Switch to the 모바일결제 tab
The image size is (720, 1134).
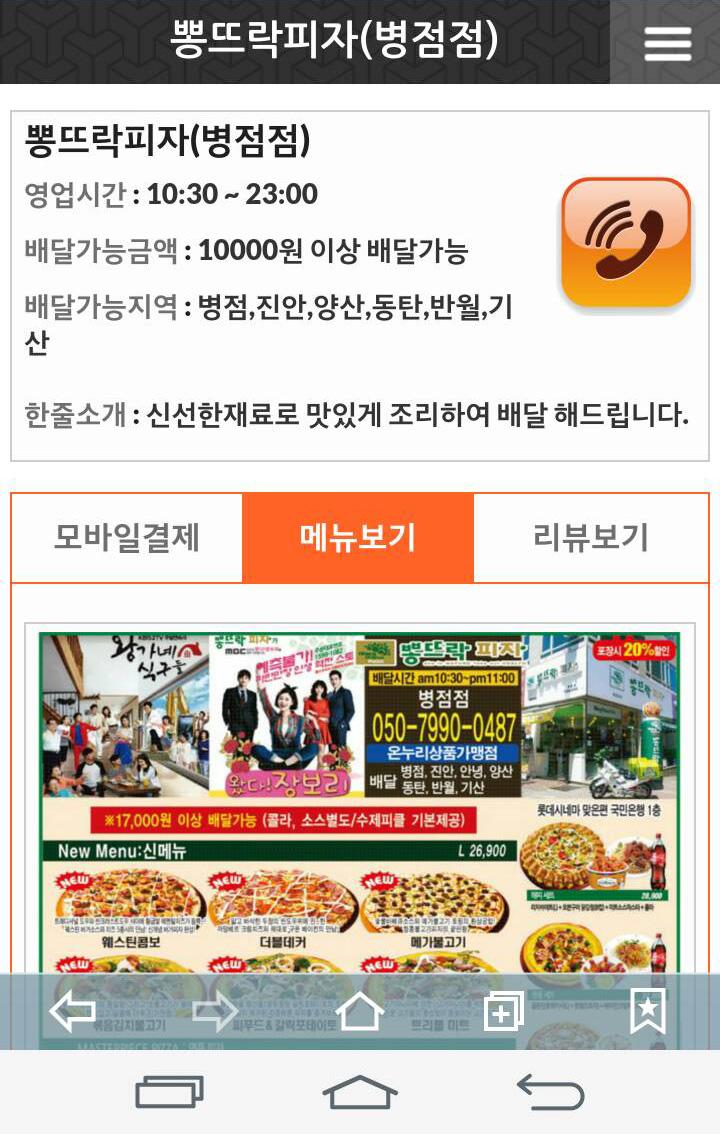(127, 538)
